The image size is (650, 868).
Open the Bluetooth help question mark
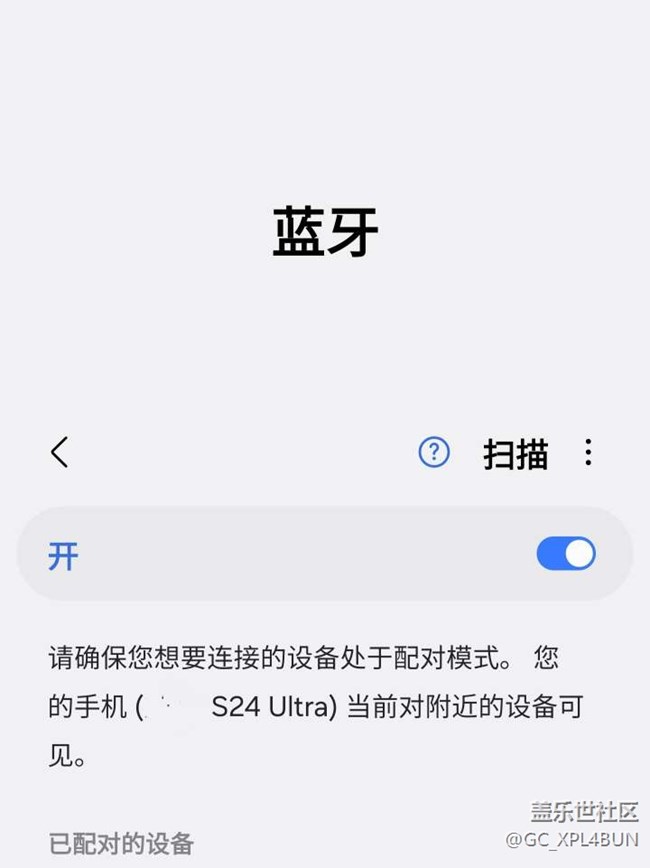[434, 453]
